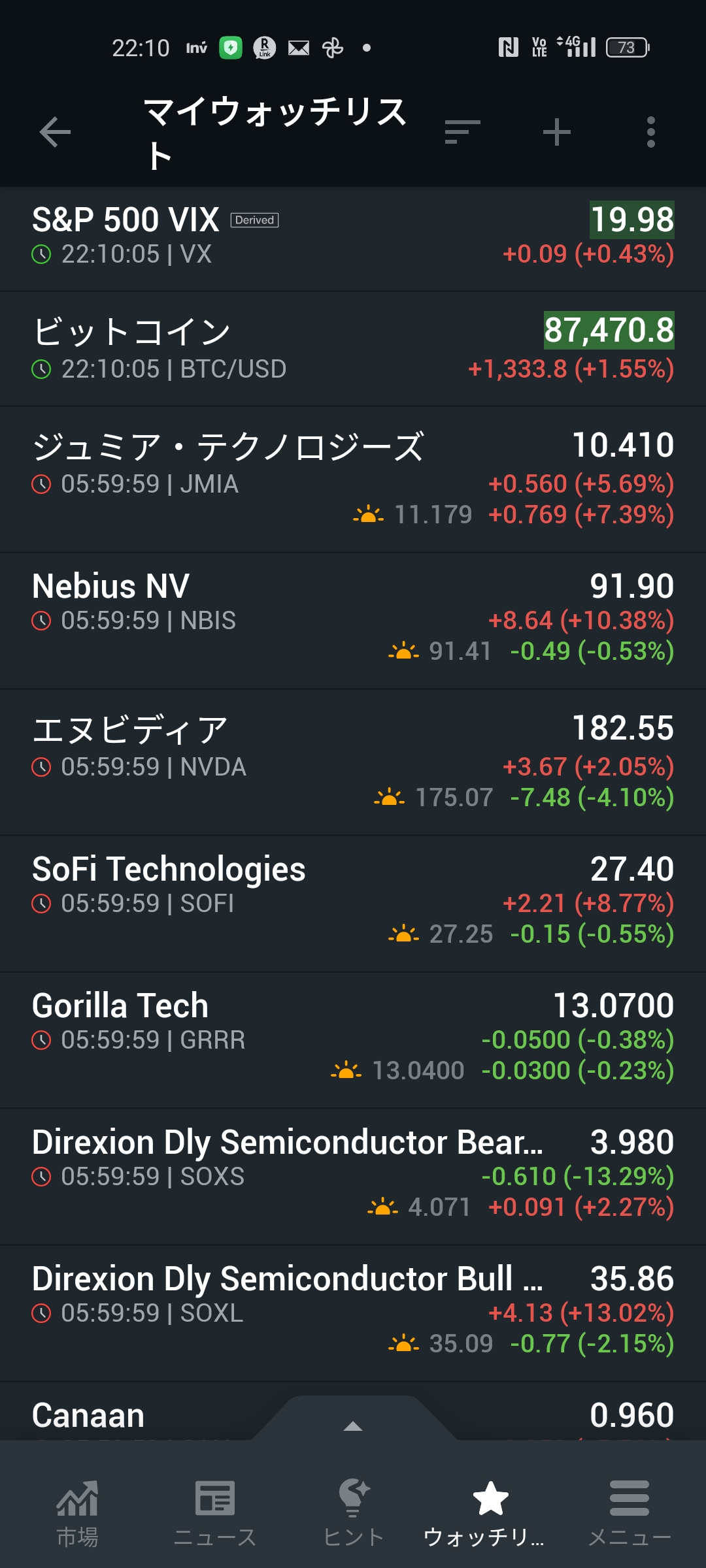Screen dimensions: 706x1568
Task: View SoFi Technologies quote
Action: 353,903
